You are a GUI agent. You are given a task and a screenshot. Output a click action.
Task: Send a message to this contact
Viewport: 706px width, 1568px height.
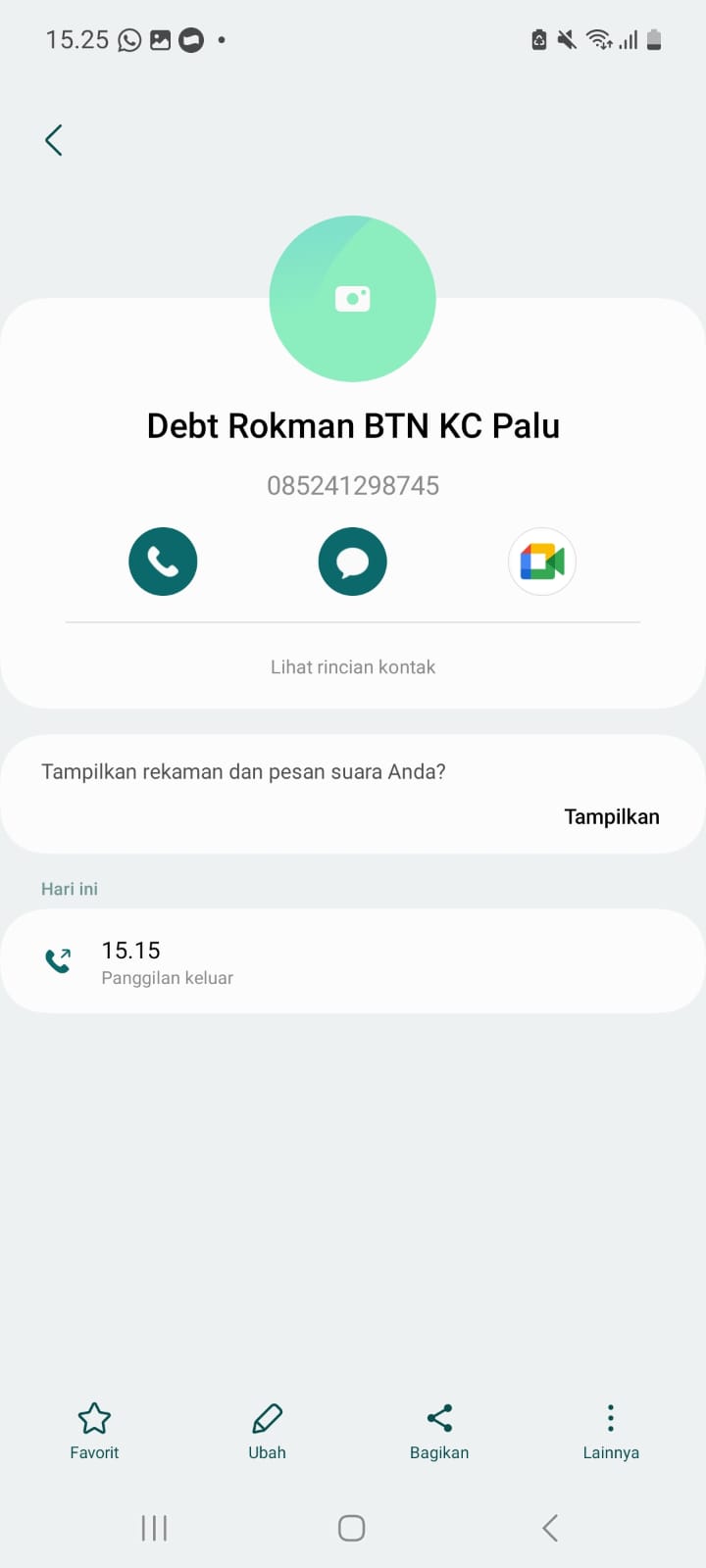(x=352, y=562)
